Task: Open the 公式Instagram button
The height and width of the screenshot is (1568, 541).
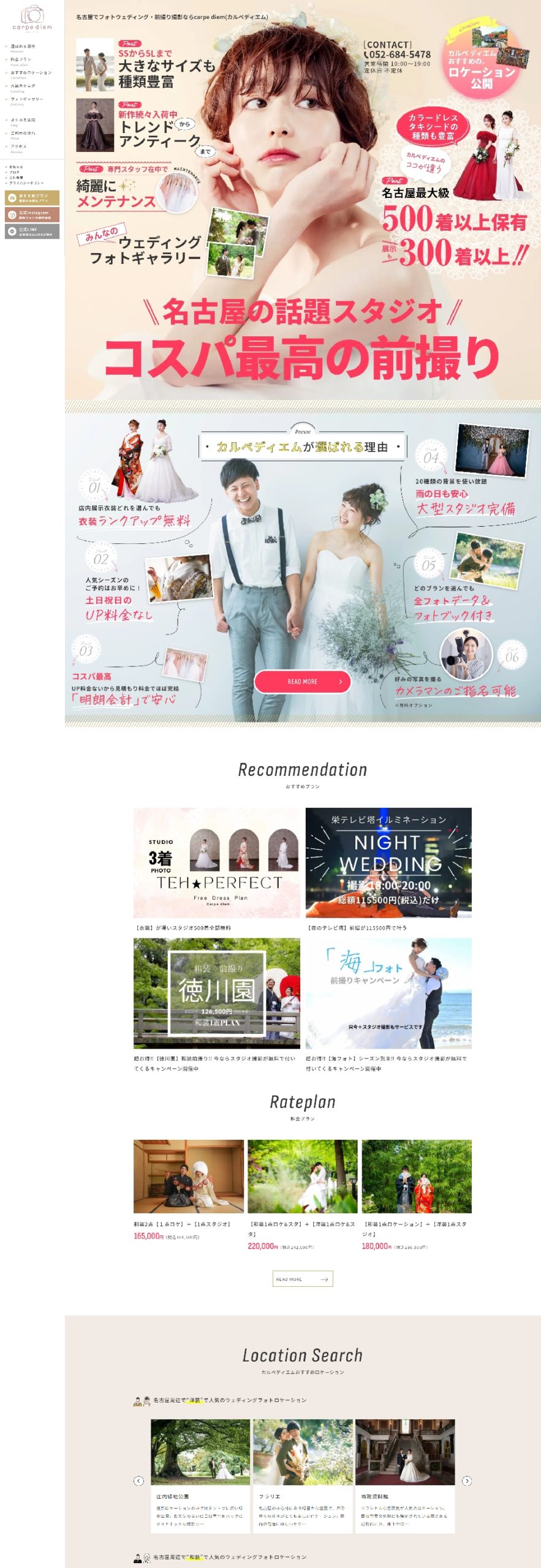Action: coord(32,214)
